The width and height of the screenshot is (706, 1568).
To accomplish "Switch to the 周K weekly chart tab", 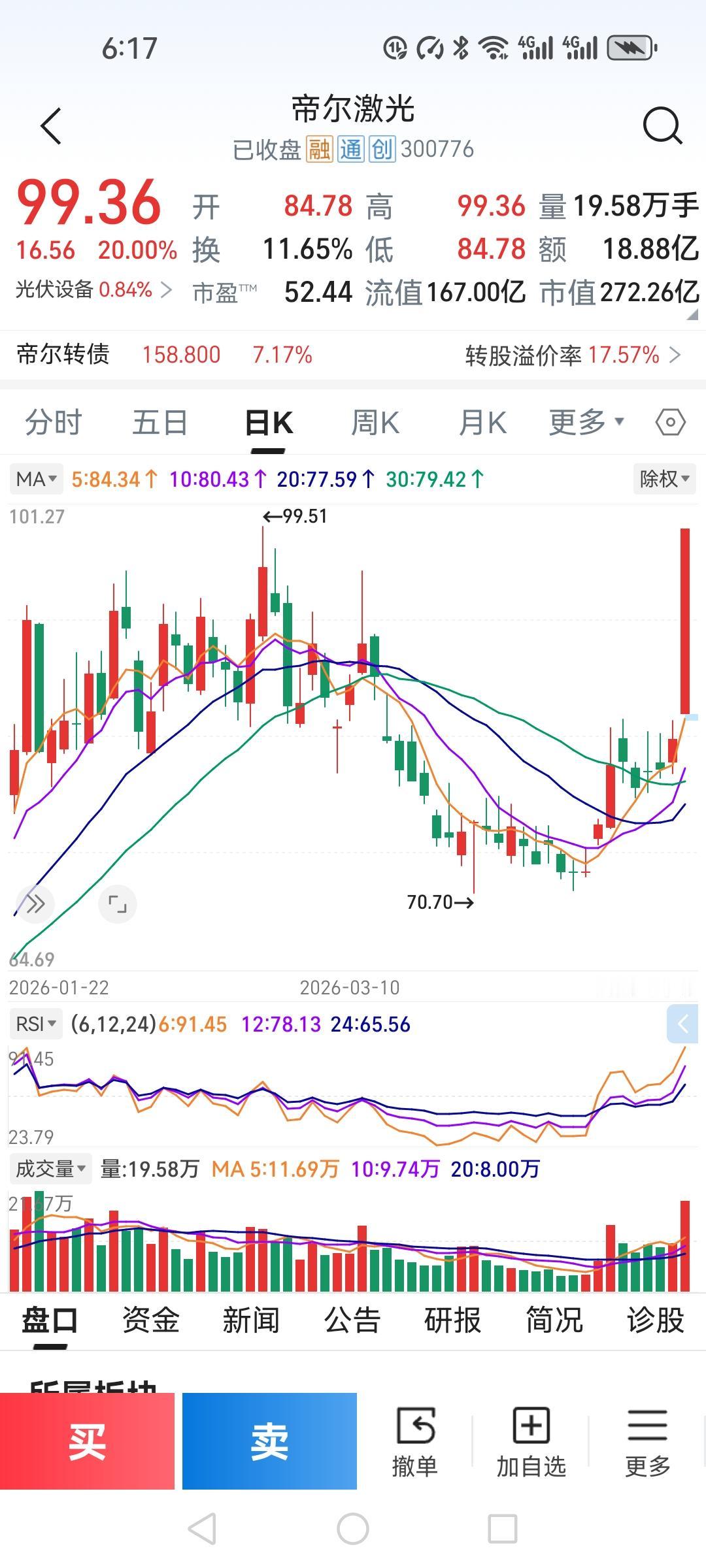I will (376, 422).
